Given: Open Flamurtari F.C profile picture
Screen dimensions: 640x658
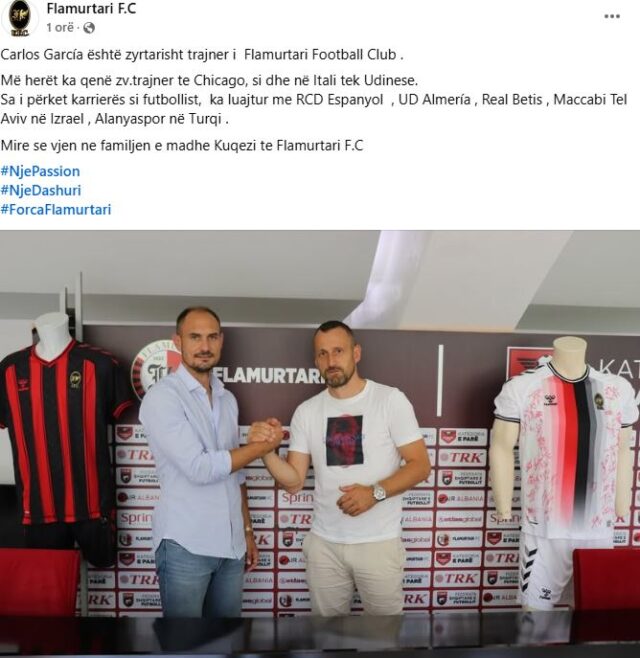Looking at the screenshot, I should [x=19, y=17].
